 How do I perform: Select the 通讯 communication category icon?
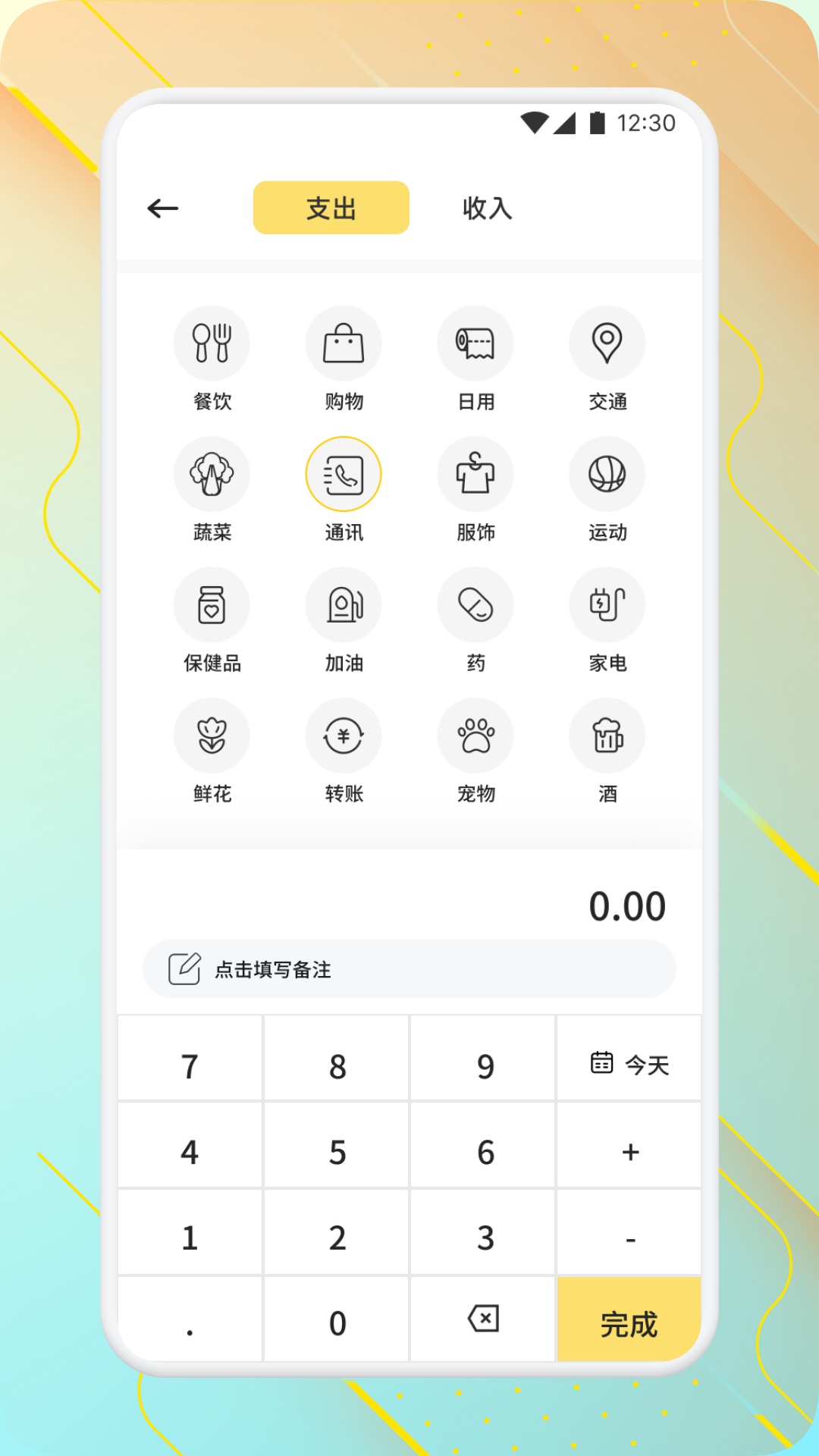click(344, 472)
